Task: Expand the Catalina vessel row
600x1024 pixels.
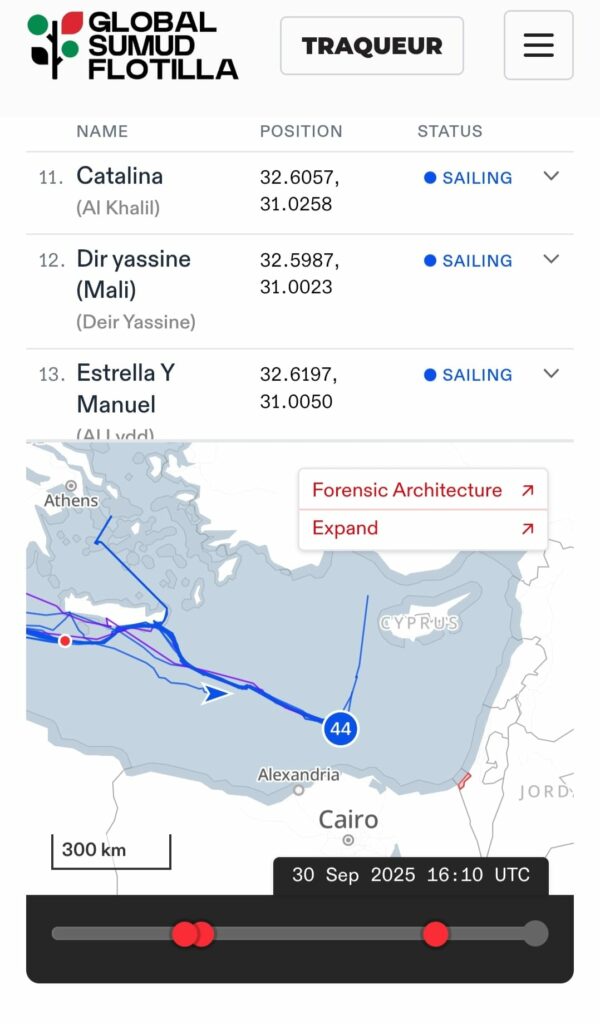Action: coord(550,176)
